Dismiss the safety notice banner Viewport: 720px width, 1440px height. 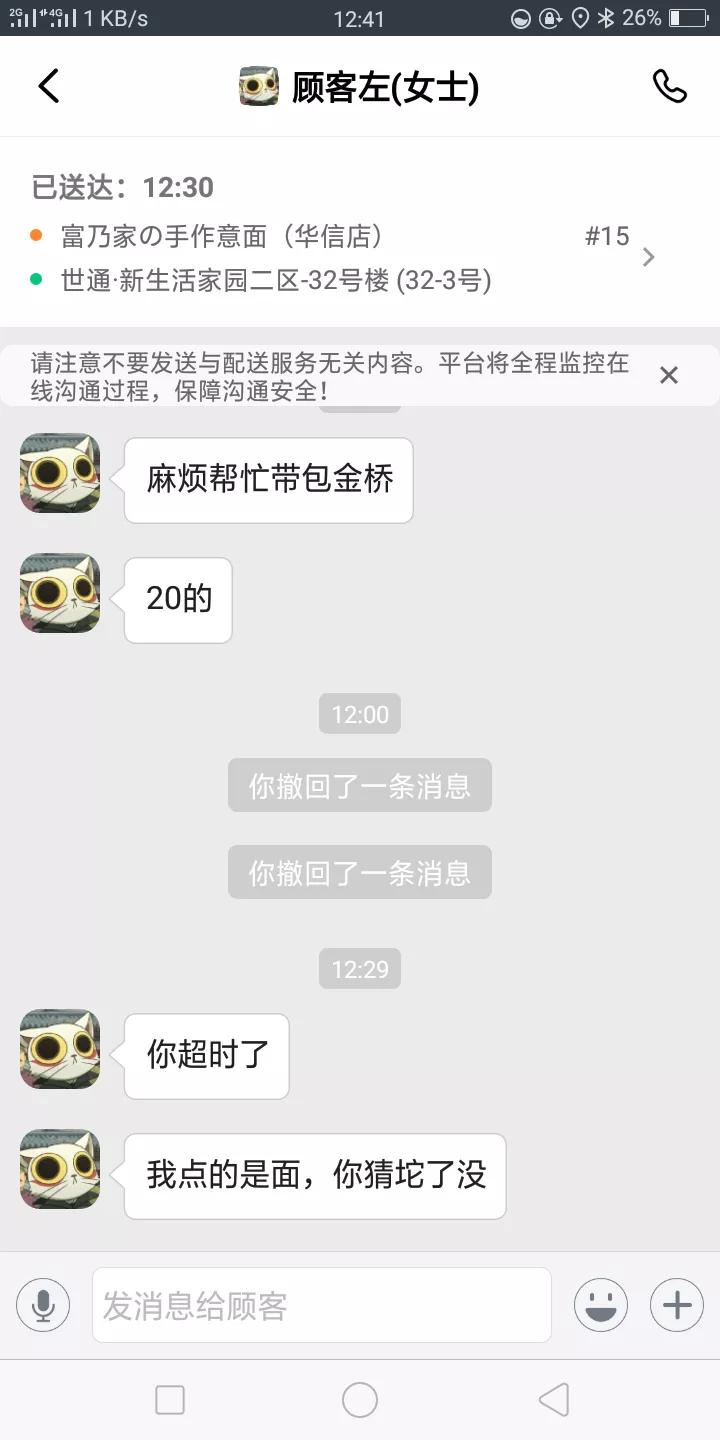[x=668, y=375]
